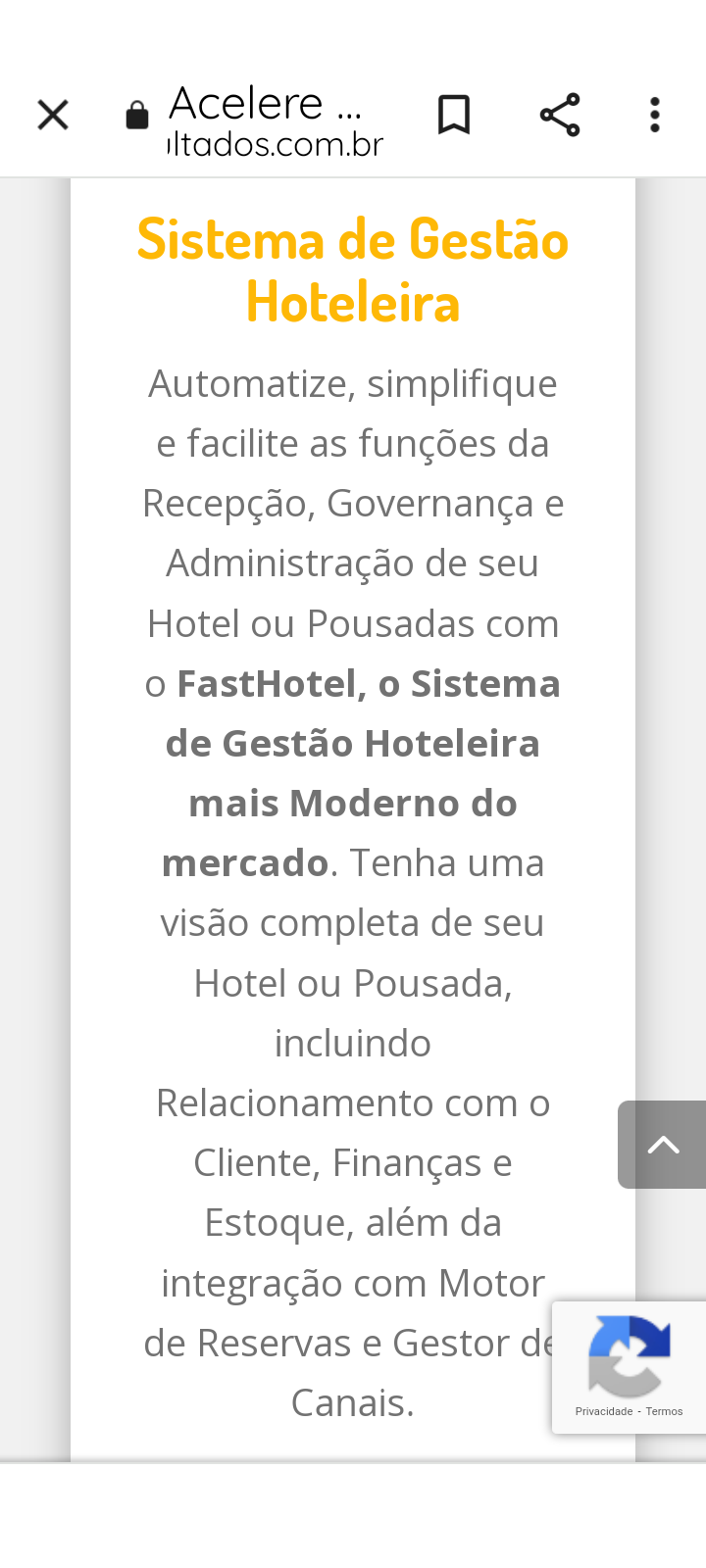Image resolution: width=706 pixels, height=1568 pixels.
Task: Close the browser custom tab
Action: [x=53, y=115]
